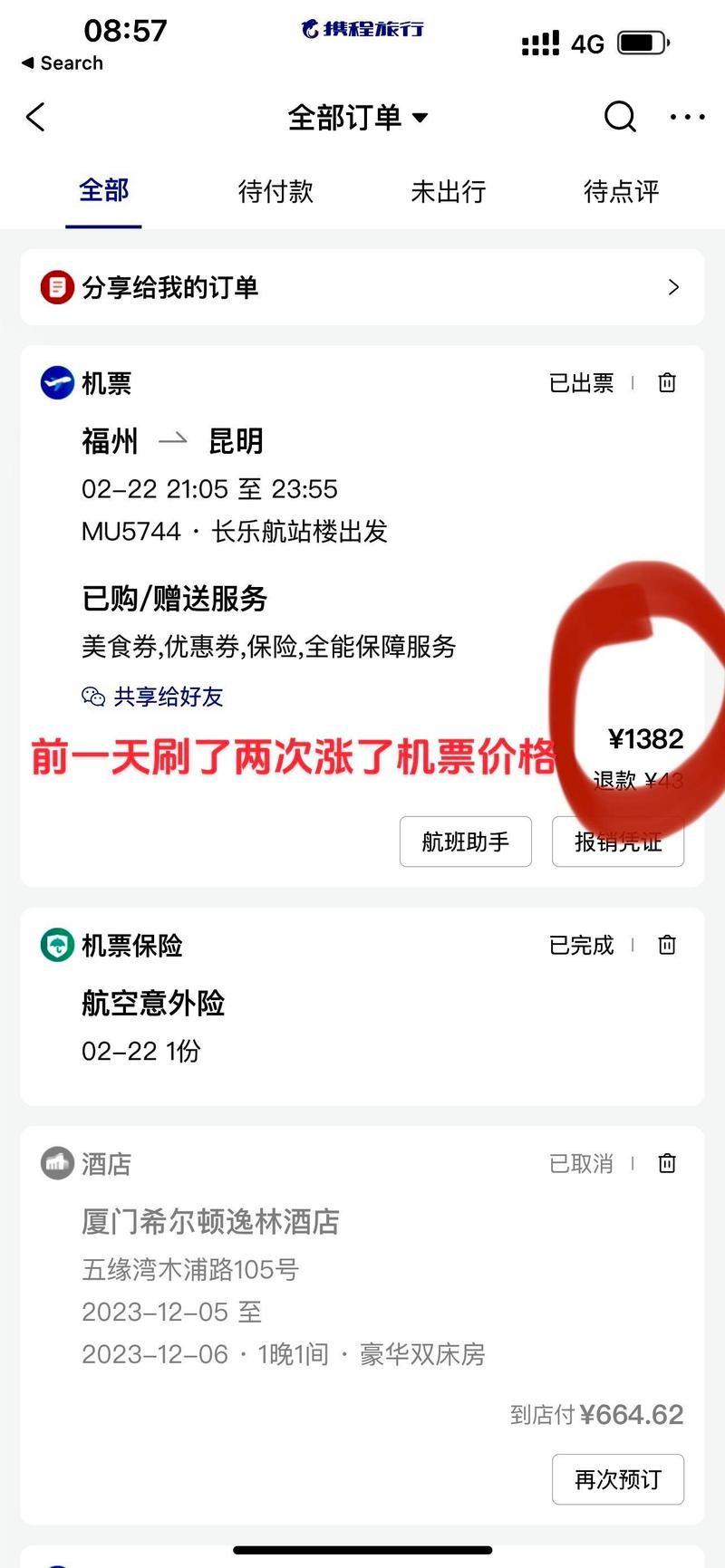
Task: Tap 共享给好友 link
Action: point(152,697)
